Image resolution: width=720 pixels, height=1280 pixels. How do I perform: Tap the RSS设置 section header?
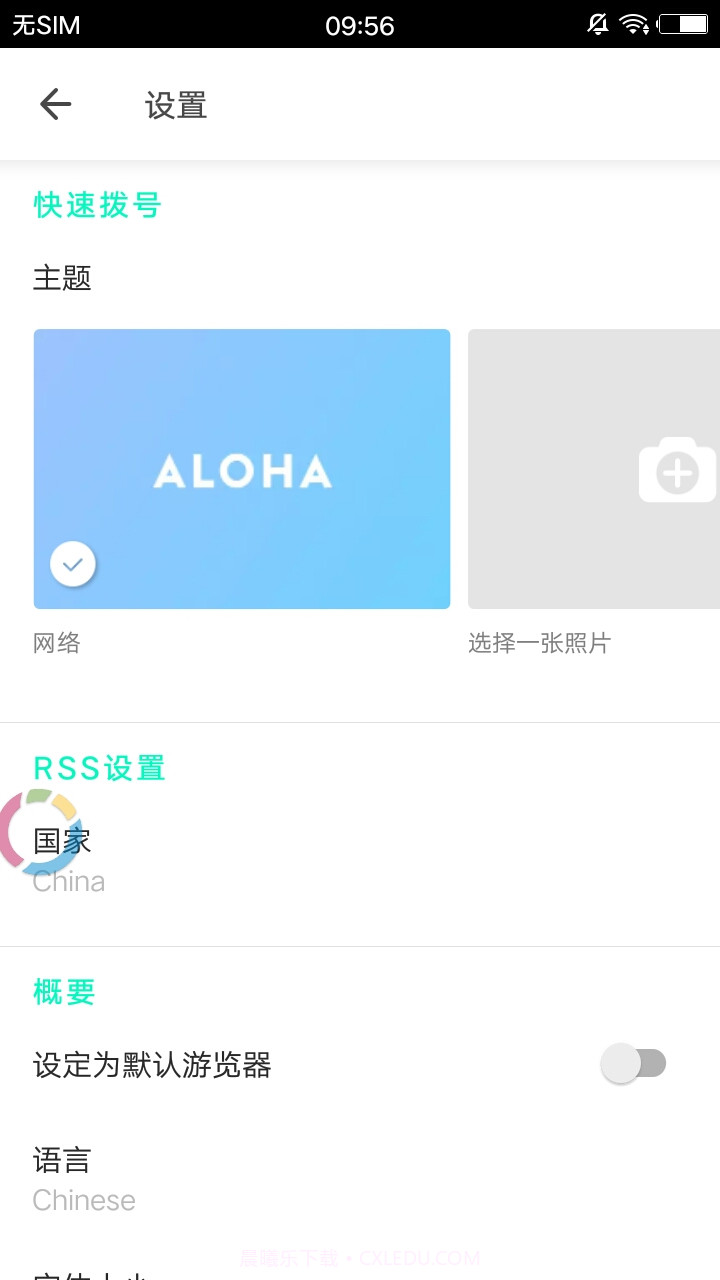99,768
